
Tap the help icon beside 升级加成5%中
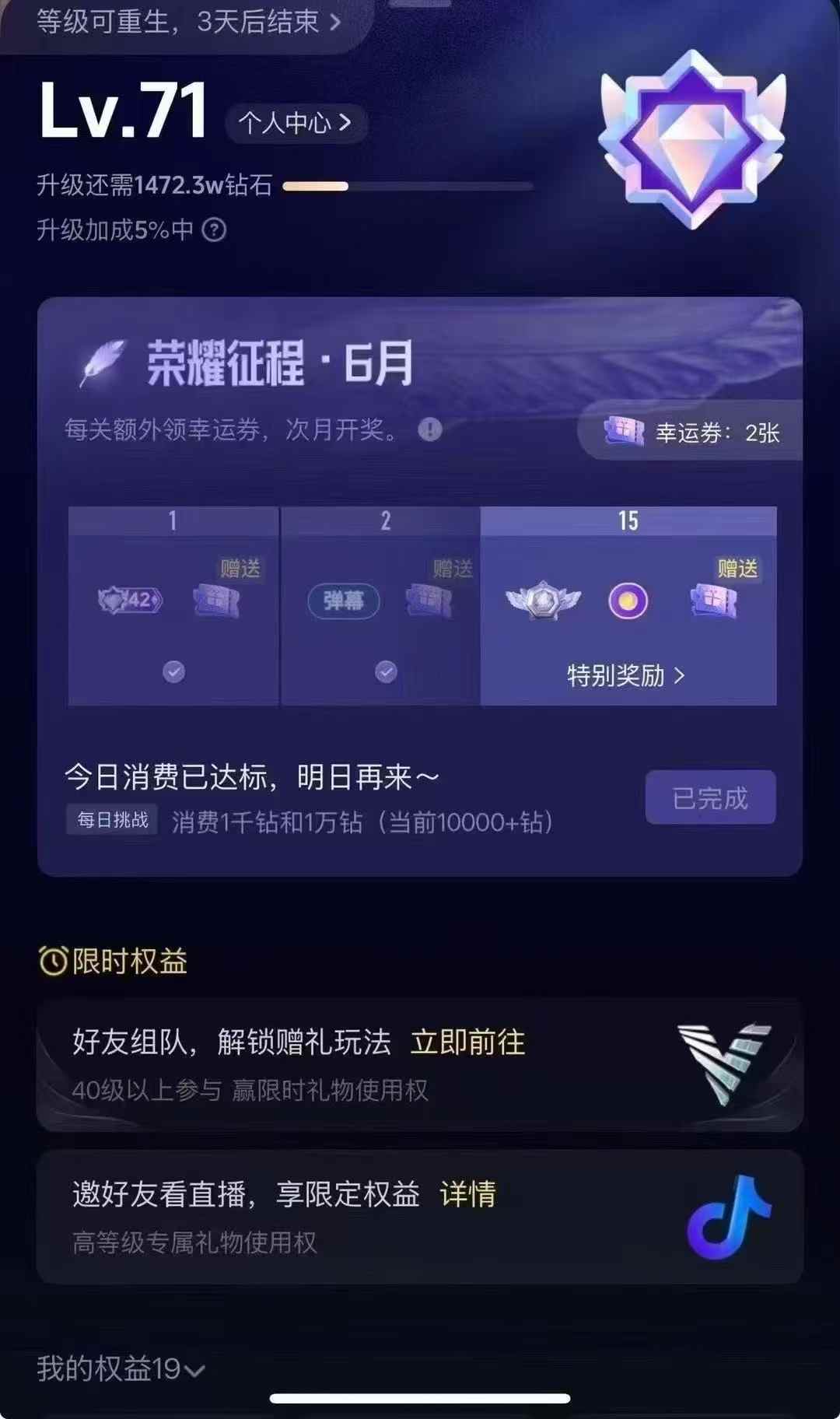215,230
